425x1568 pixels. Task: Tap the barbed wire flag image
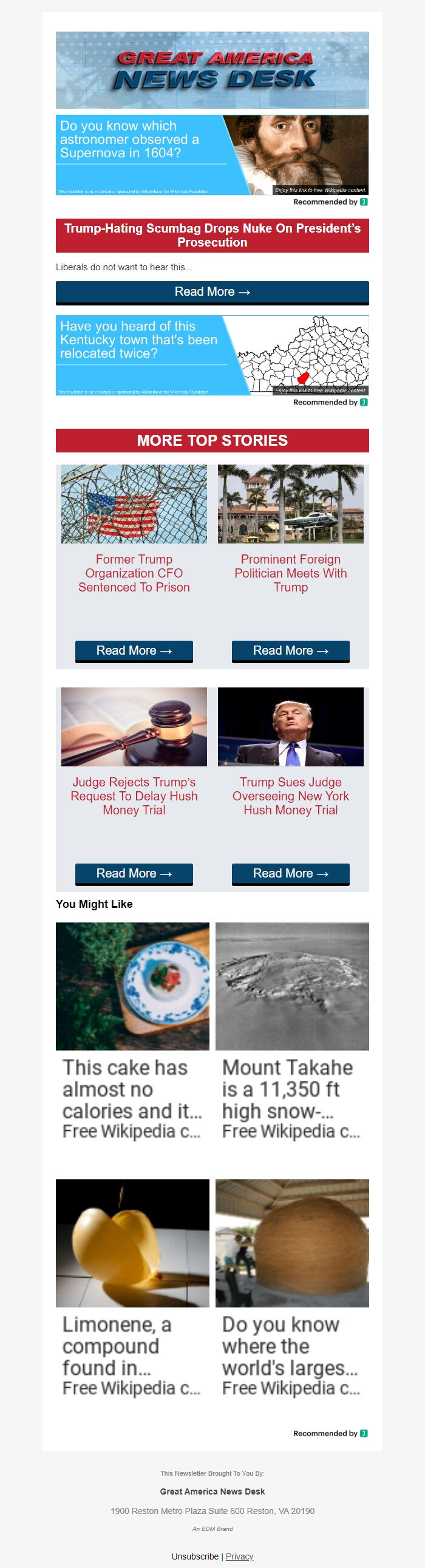point(134,504)
